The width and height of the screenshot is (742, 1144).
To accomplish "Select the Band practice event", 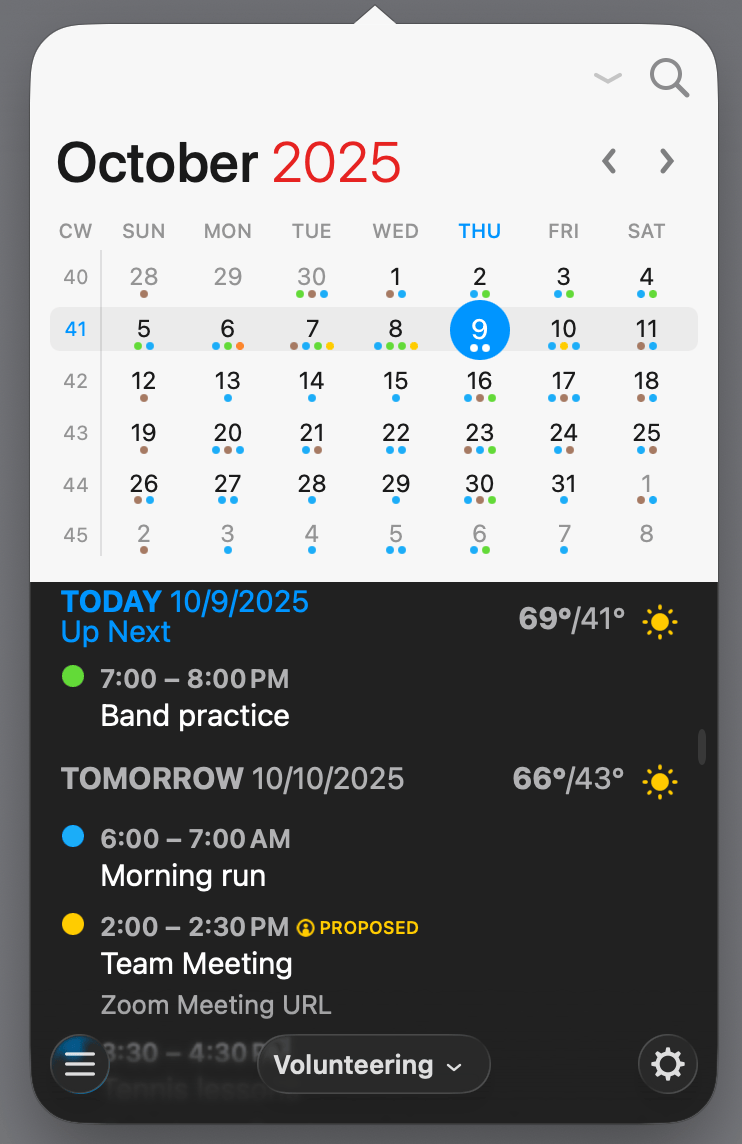I will pos(194,715).
